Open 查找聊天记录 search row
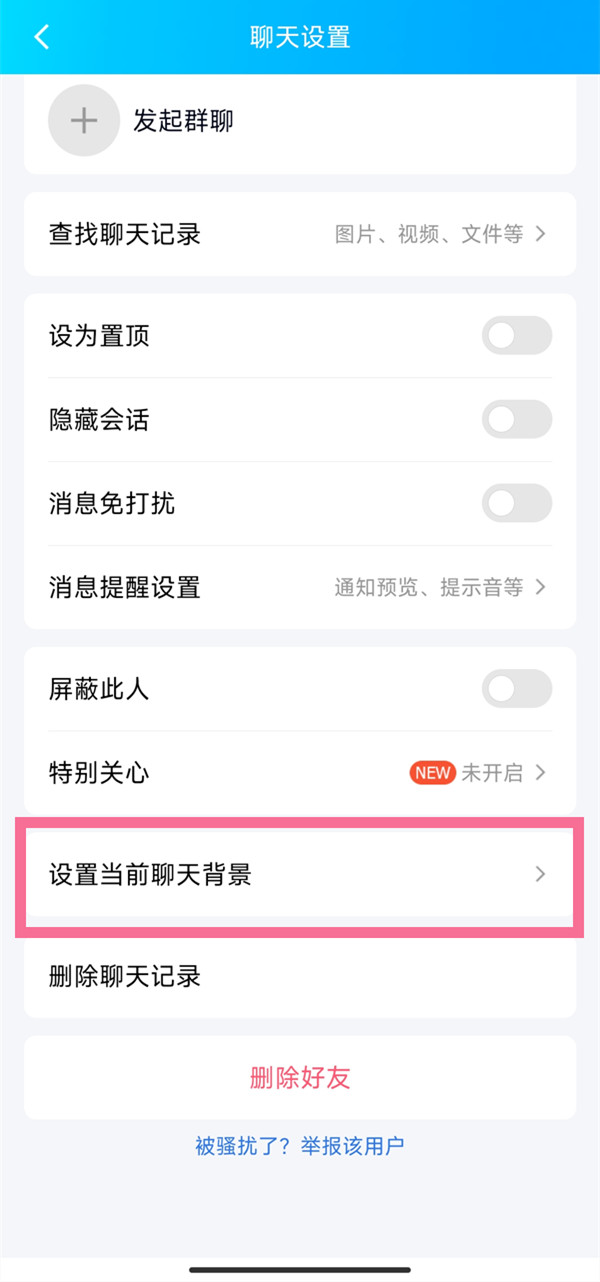600x1282 pixels. click(300, 234)
